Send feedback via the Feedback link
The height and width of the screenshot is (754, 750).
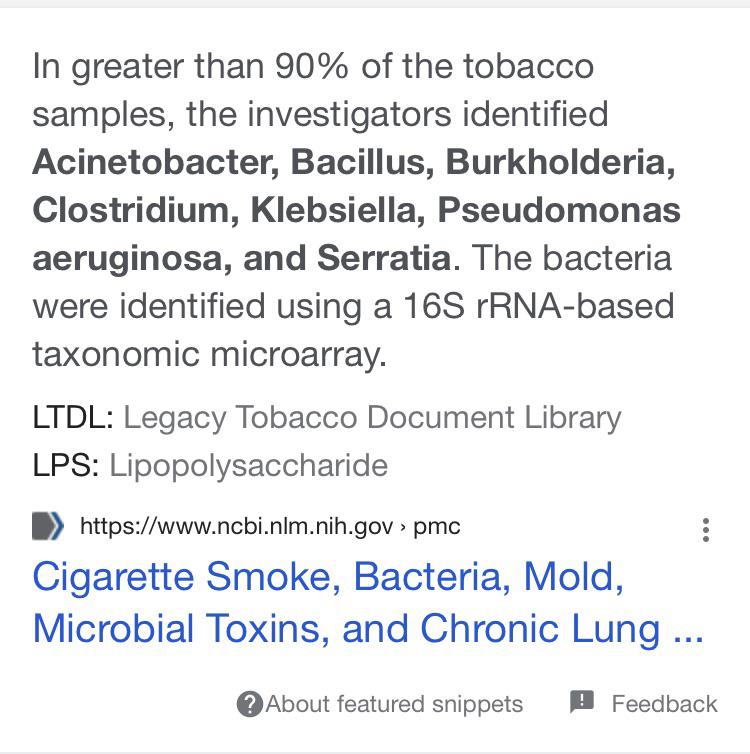(647, 704)
